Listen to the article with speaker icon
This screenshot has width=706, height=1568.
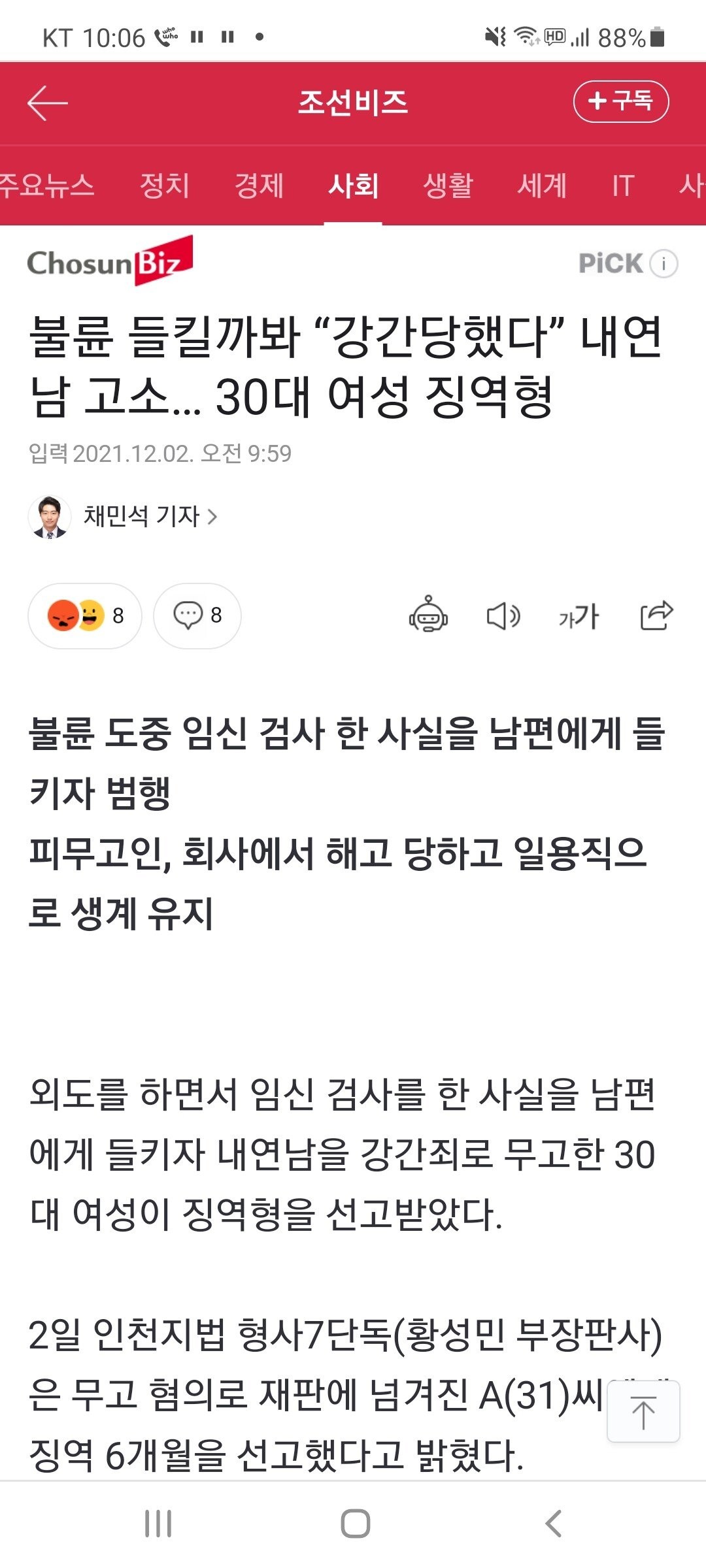pyautogui.click(x=503, y=615)
